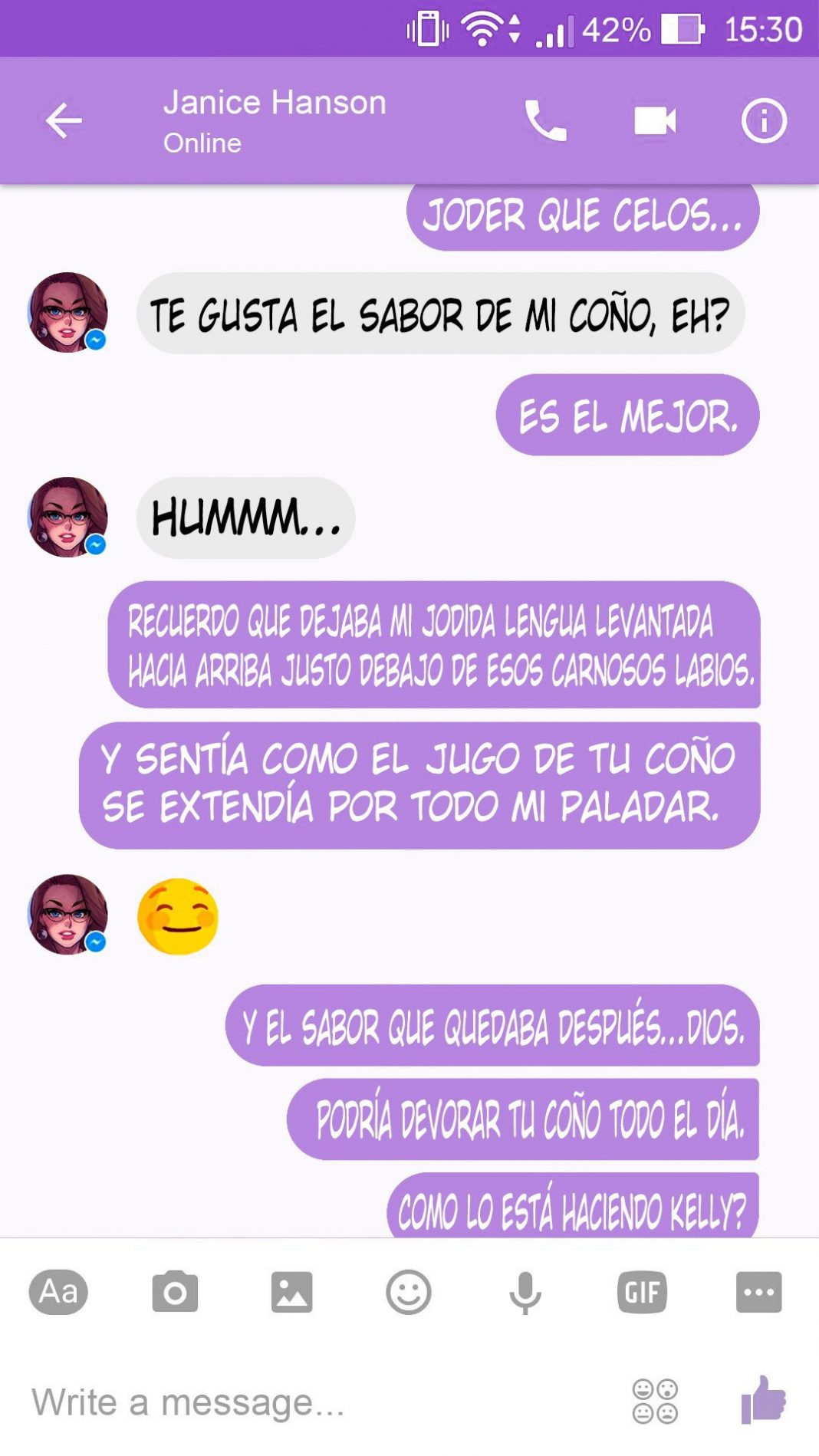Start a voice call with Janice Hanson
This screenshot has height=1456, width=819.
point(545,120)
